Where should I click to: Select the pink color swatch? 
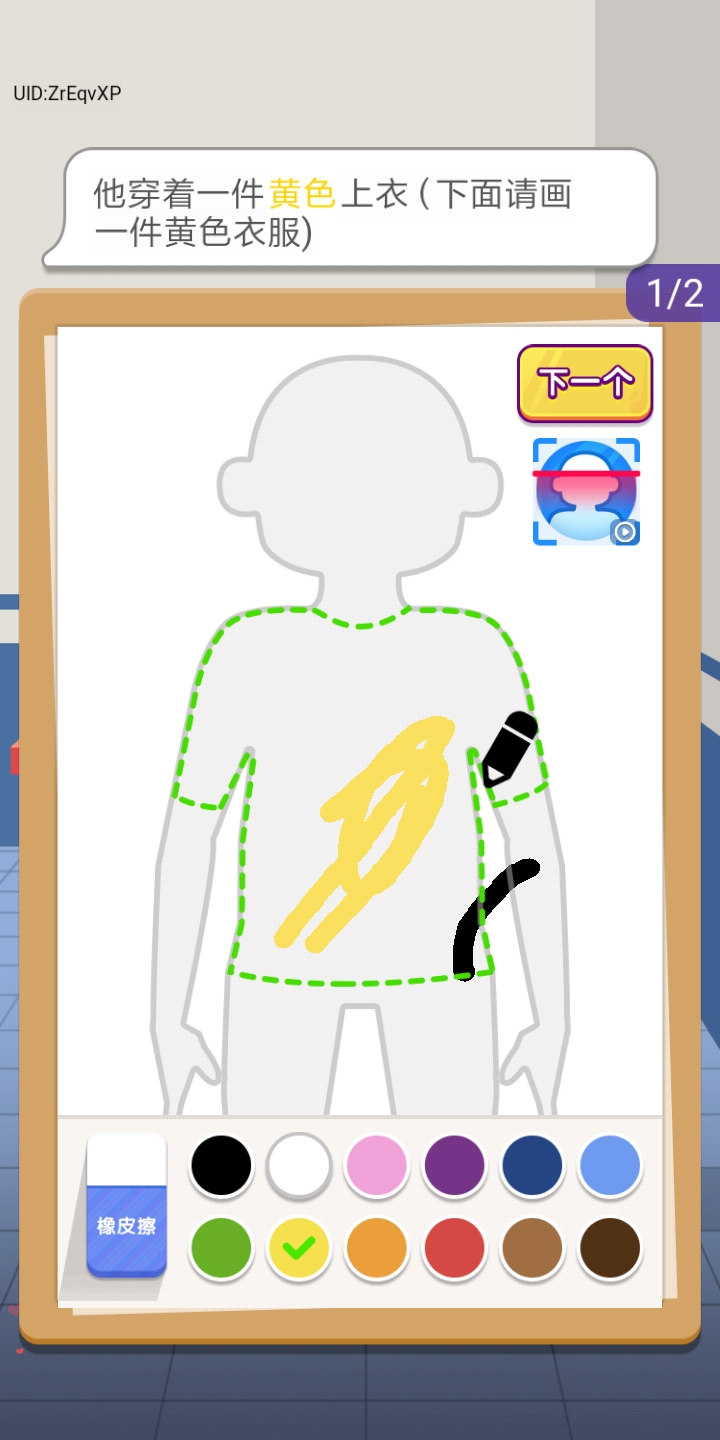coord(376,1165)
